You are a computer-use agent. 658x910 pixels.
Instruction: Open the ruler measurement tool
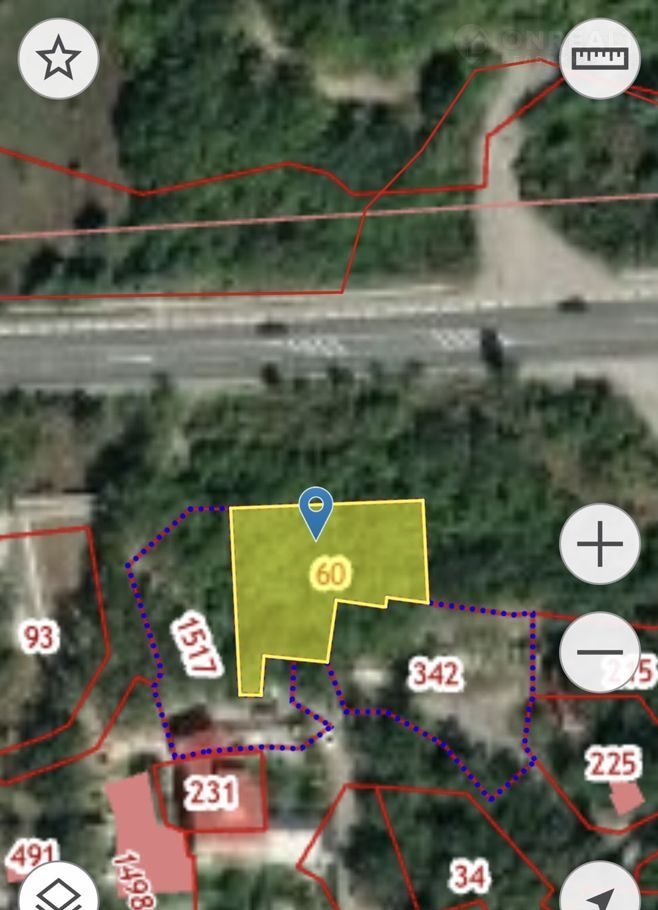click(x=600, y=58)
